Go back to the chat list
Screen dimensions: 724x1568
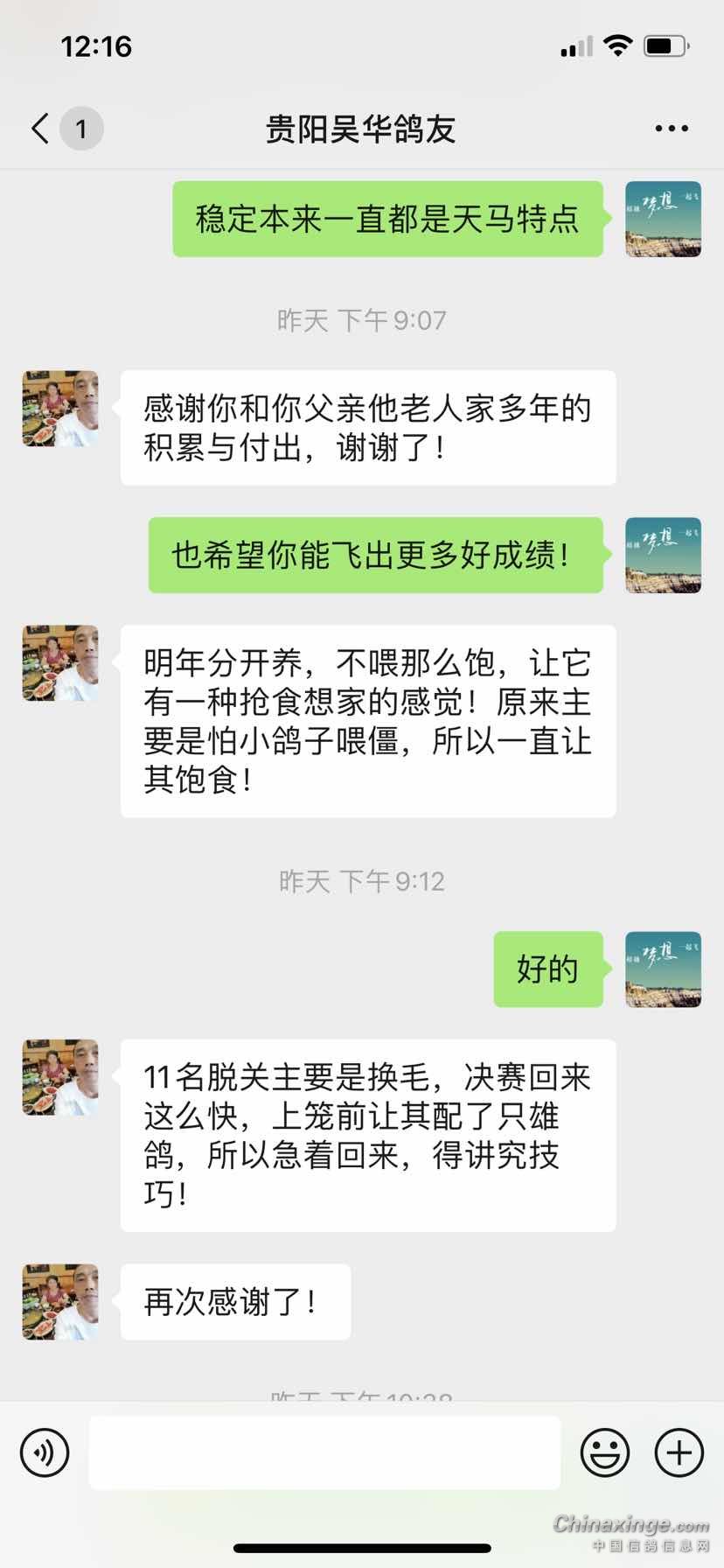pyautogui.click(x=40, y=129)
